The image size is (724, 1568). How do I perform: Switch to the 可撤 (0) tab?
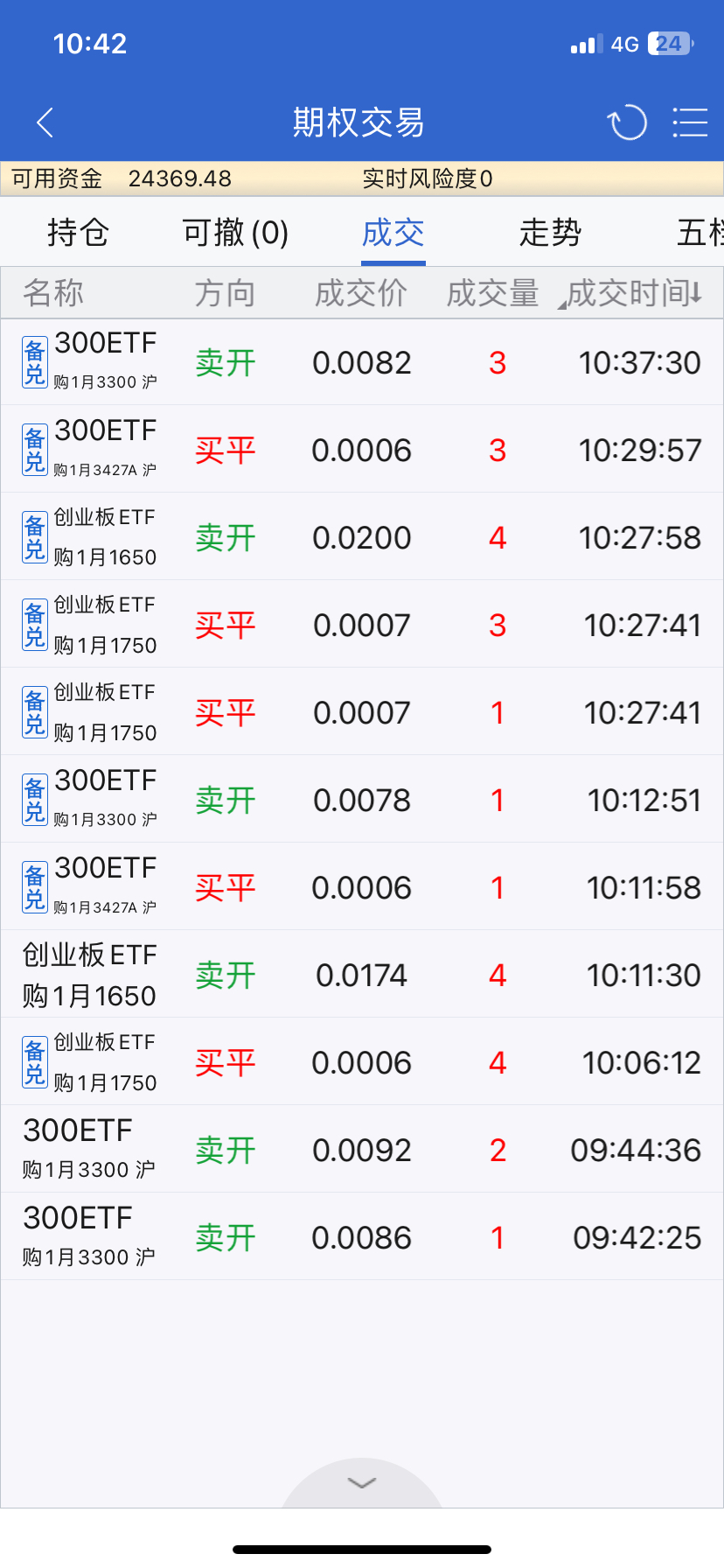pos(235,233)
